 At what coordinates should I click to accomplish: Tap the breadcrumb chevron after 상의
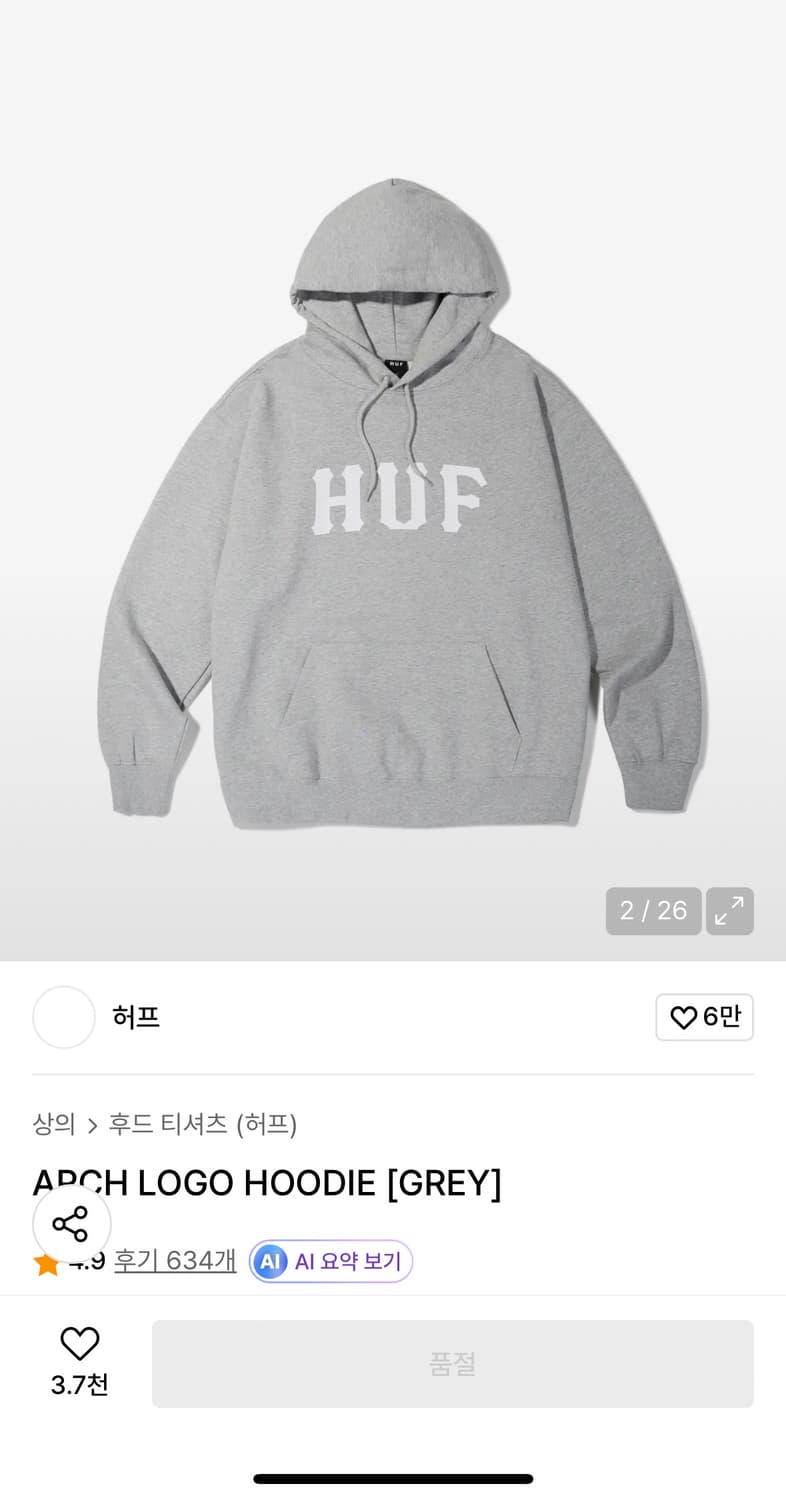(93, 1124)
